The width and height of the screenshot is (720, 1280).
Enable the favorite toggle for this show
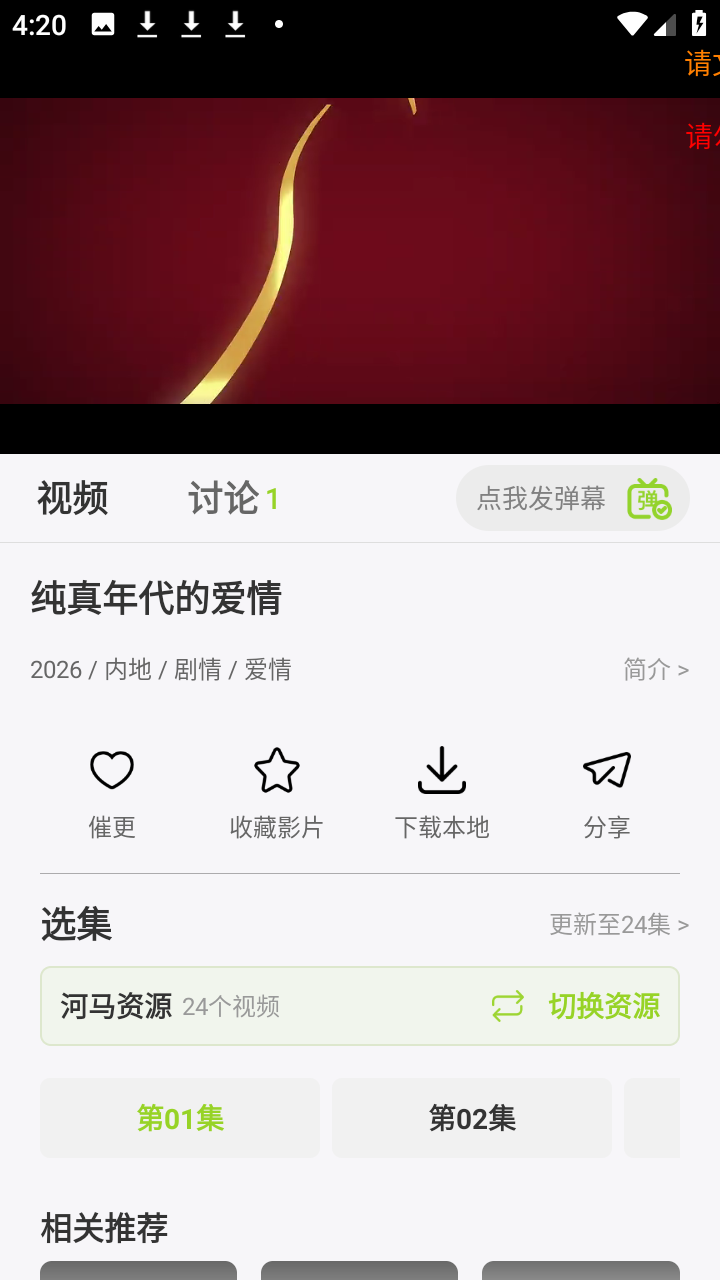click(277, 790)
